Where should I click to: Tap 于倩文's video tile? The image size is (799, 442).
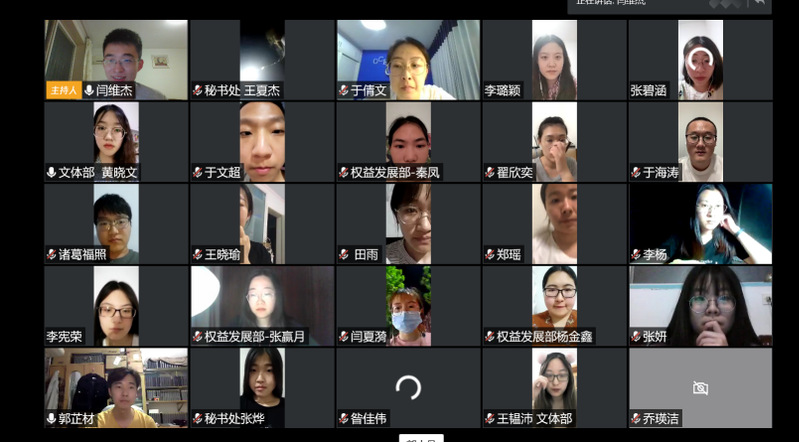pyautogui.click(x=408, y=60)
